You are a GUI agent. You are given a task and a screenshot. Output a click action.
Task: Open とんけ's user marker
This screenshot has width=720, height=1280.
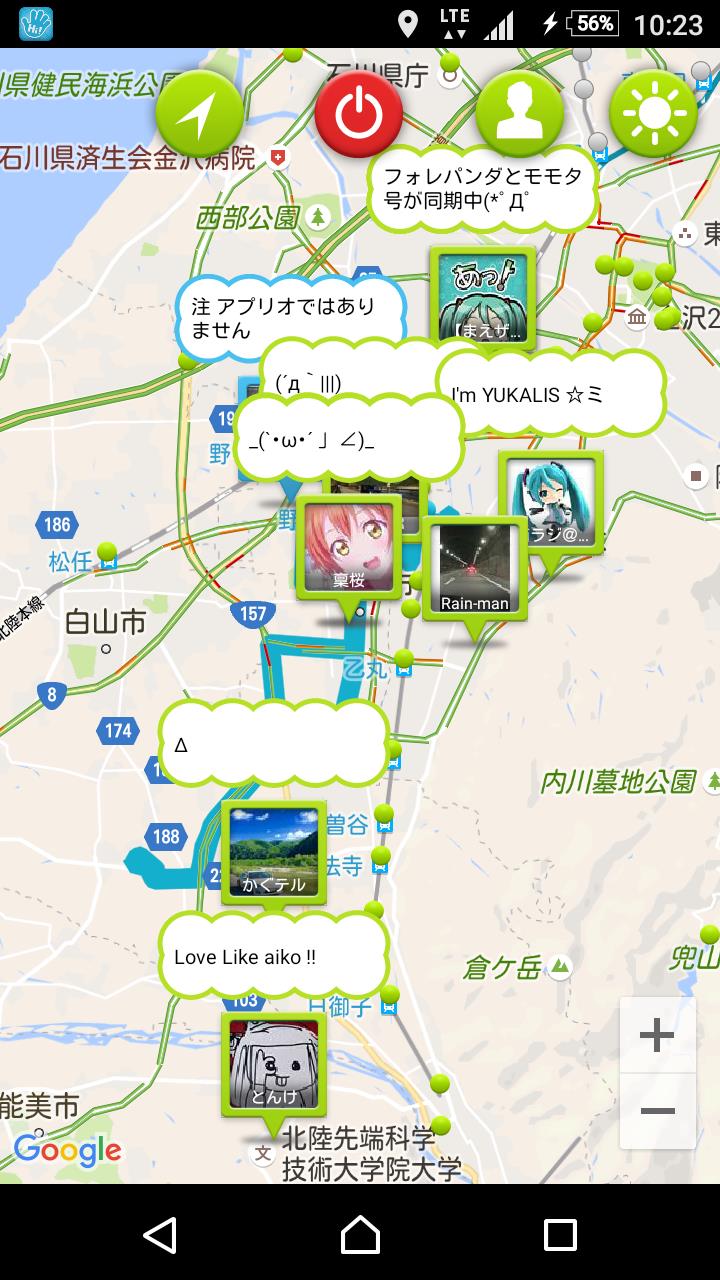pos(274,1065)
